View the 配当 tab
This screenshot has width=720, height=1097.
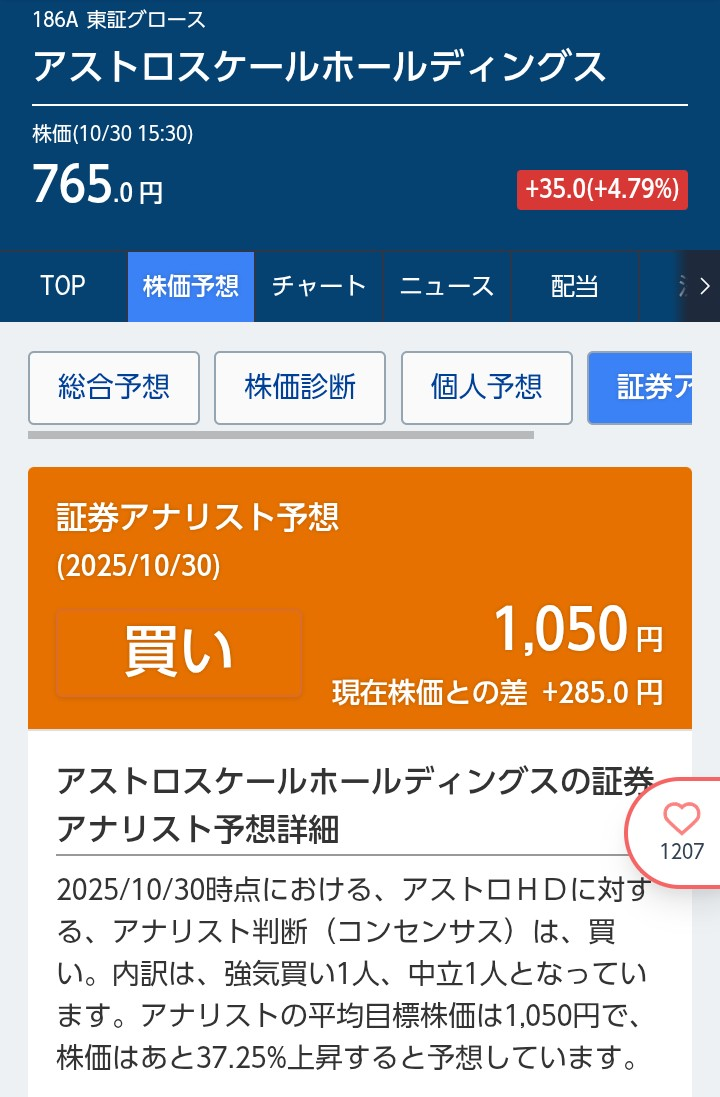click(x=574, y=286)
